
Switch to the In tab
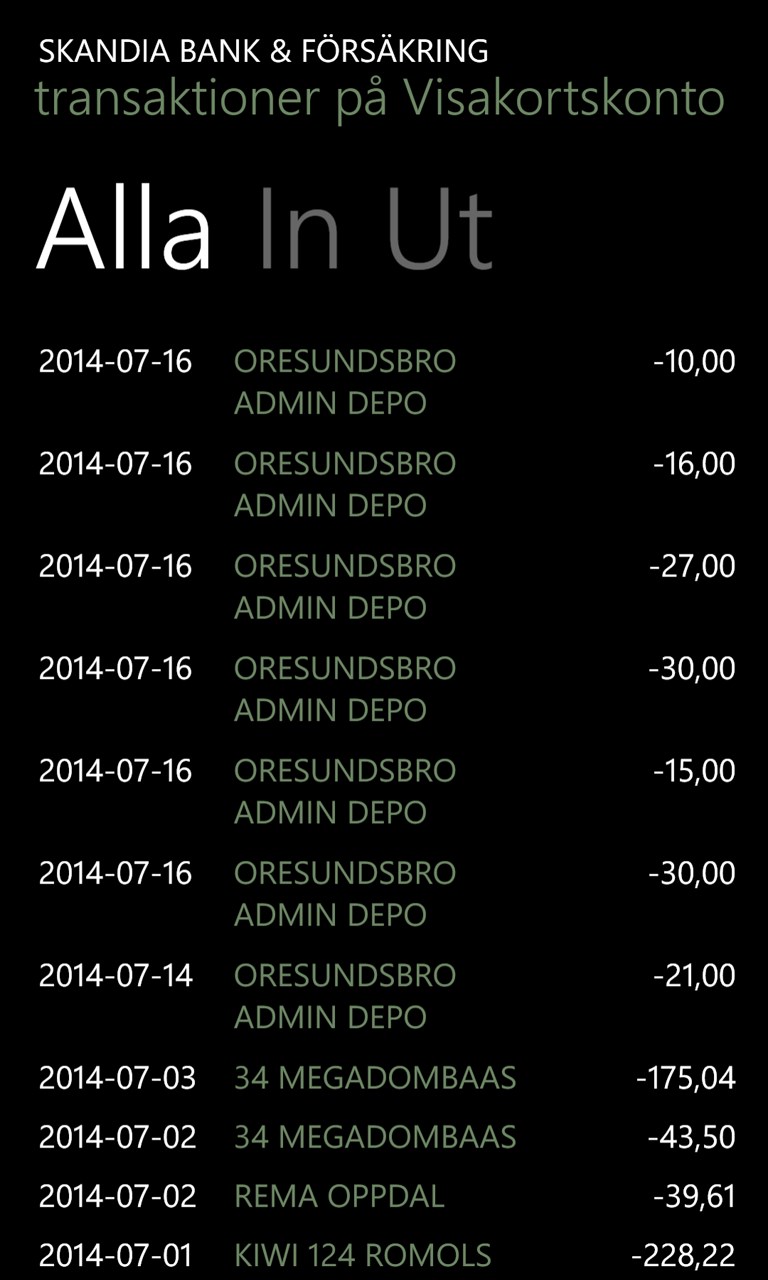pyautogui.click(x=299, y=229)
